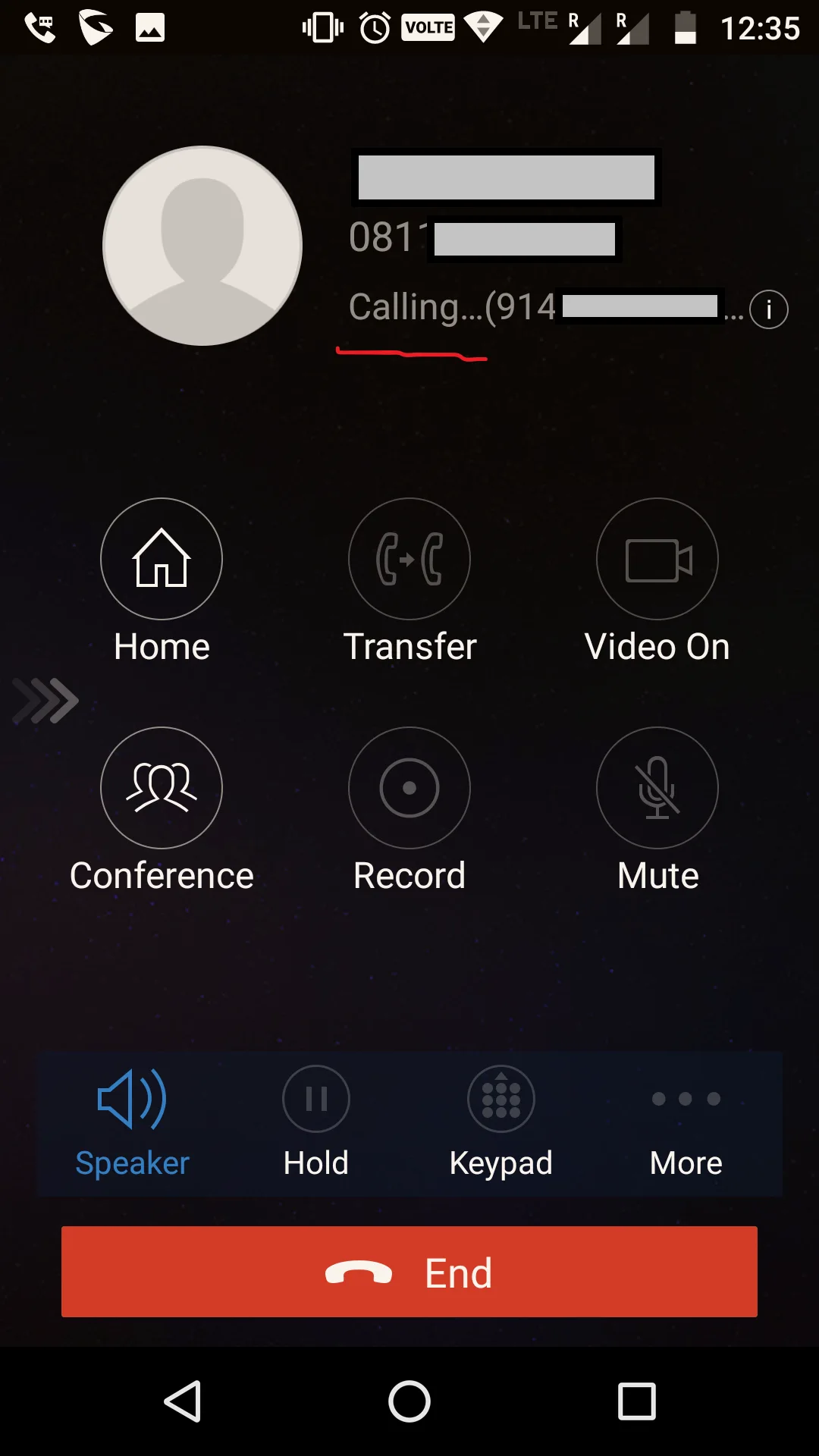Tap the double-arrow expander on left edge

point(45,701)
